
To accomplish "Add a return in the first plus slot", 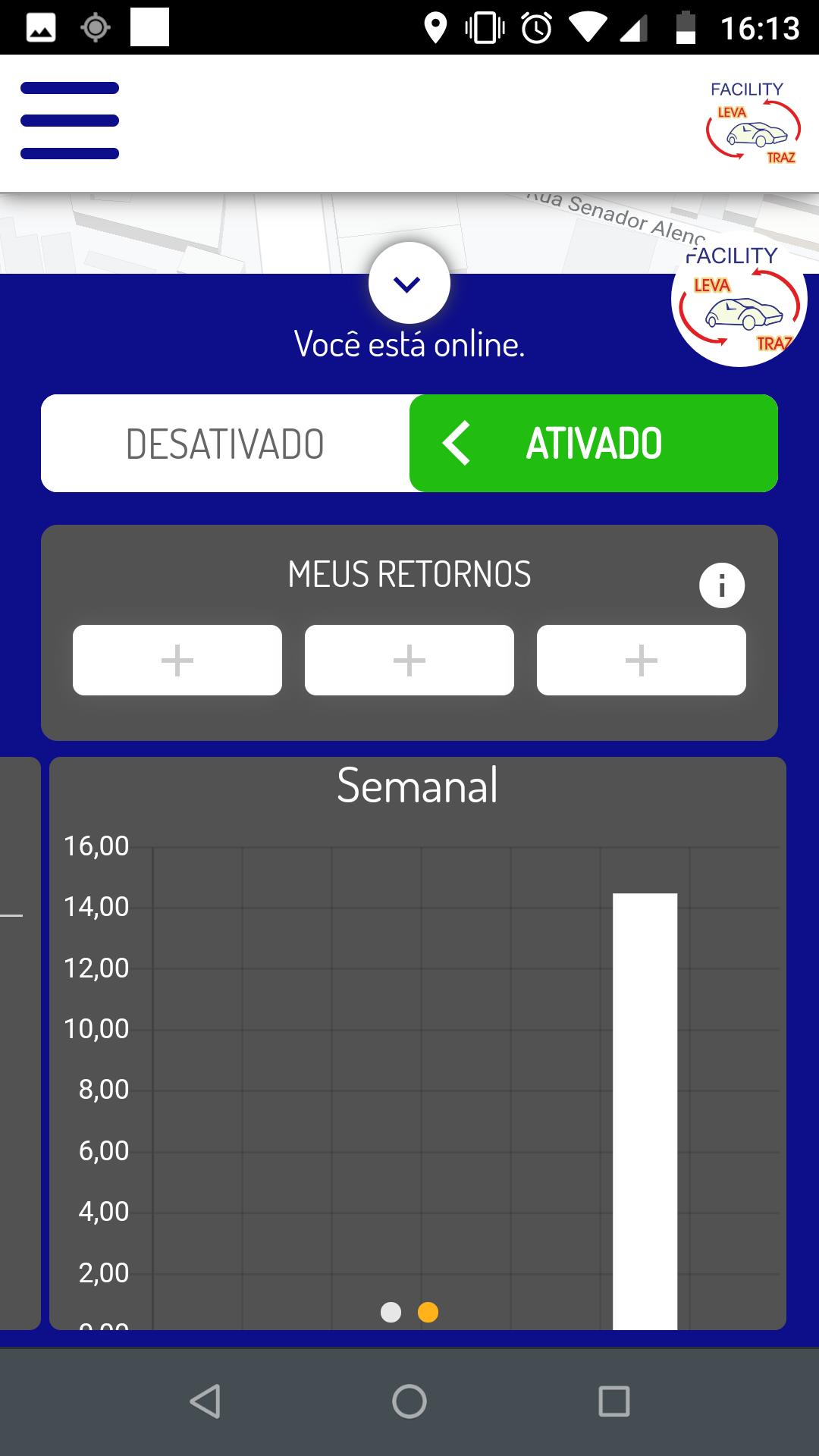I will click(177, 660).
